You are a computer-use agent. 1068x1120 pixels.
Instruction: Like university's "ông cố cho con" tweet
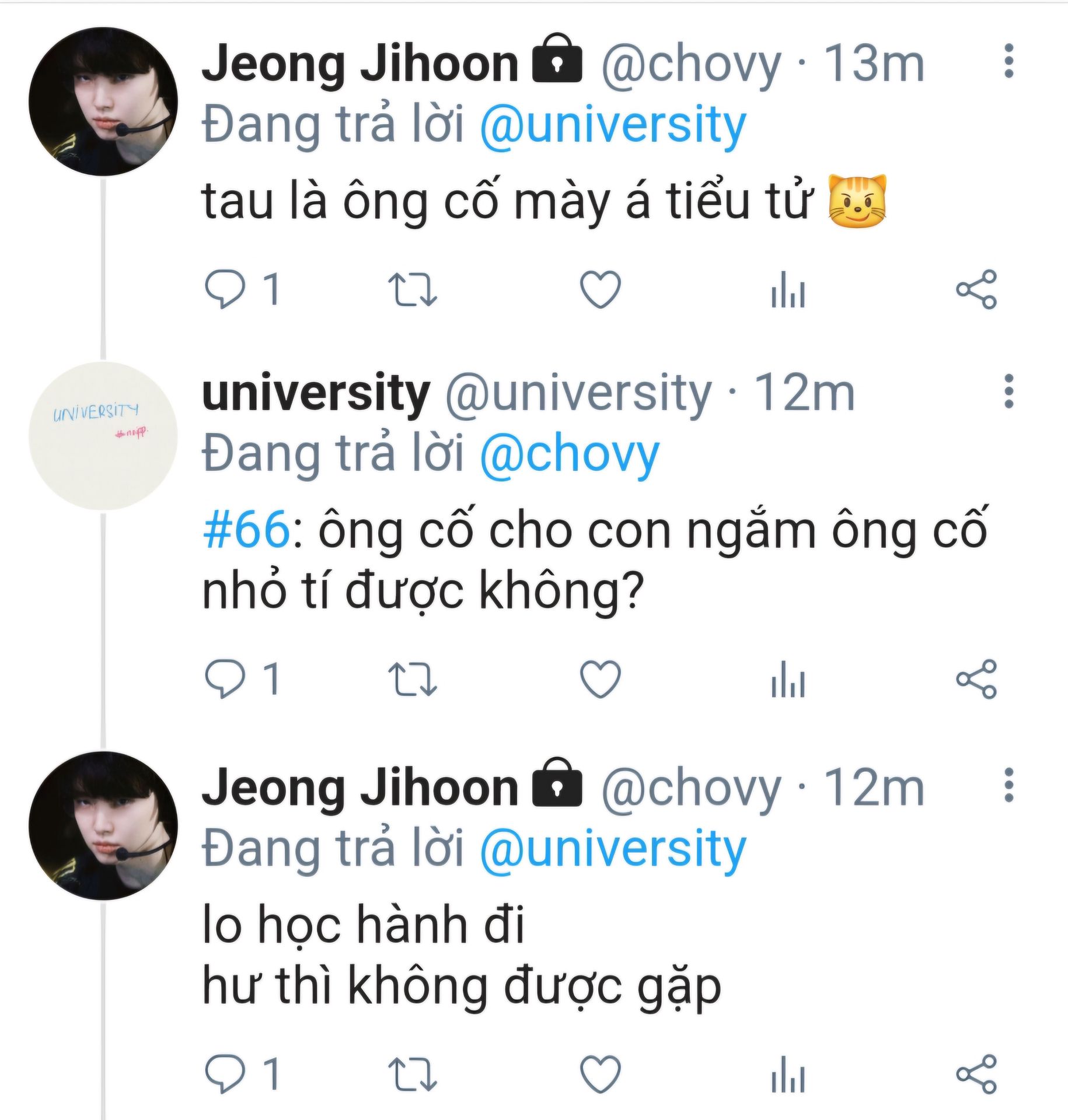point(600,679)
